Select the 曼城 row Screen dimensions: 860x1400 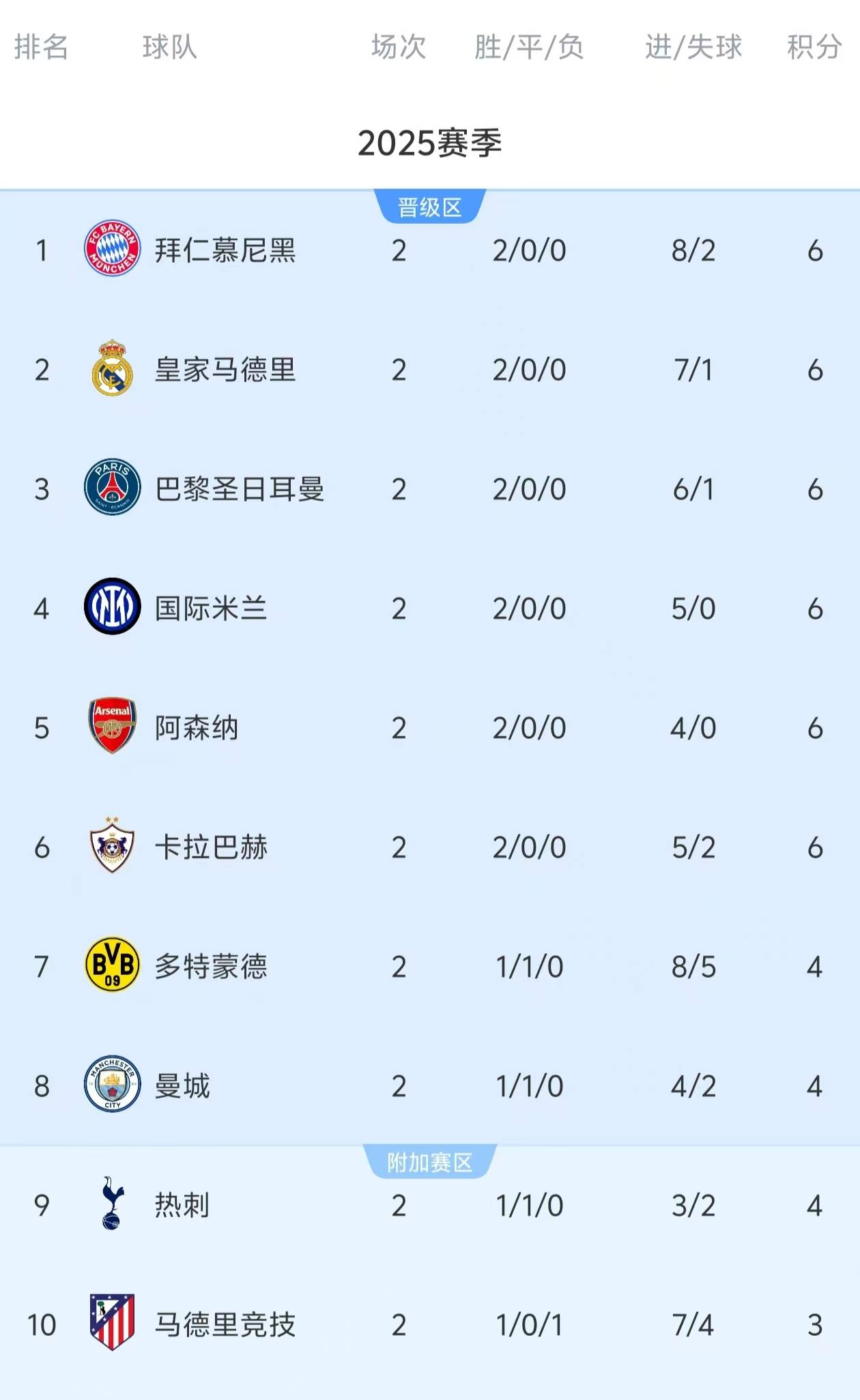[430, 1085]
